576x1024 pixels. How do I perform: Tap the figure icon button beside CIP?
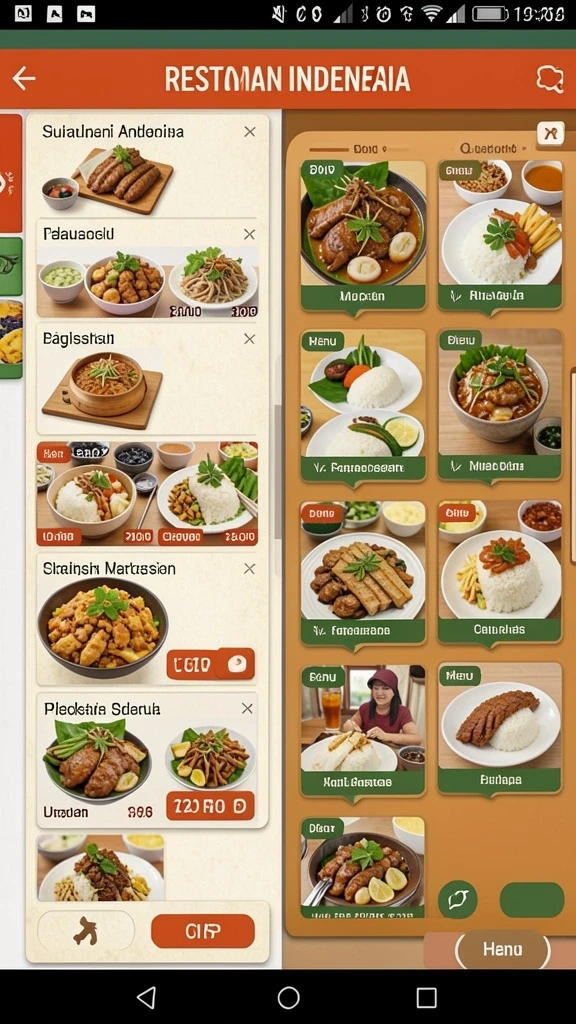(x=86, y=931)
